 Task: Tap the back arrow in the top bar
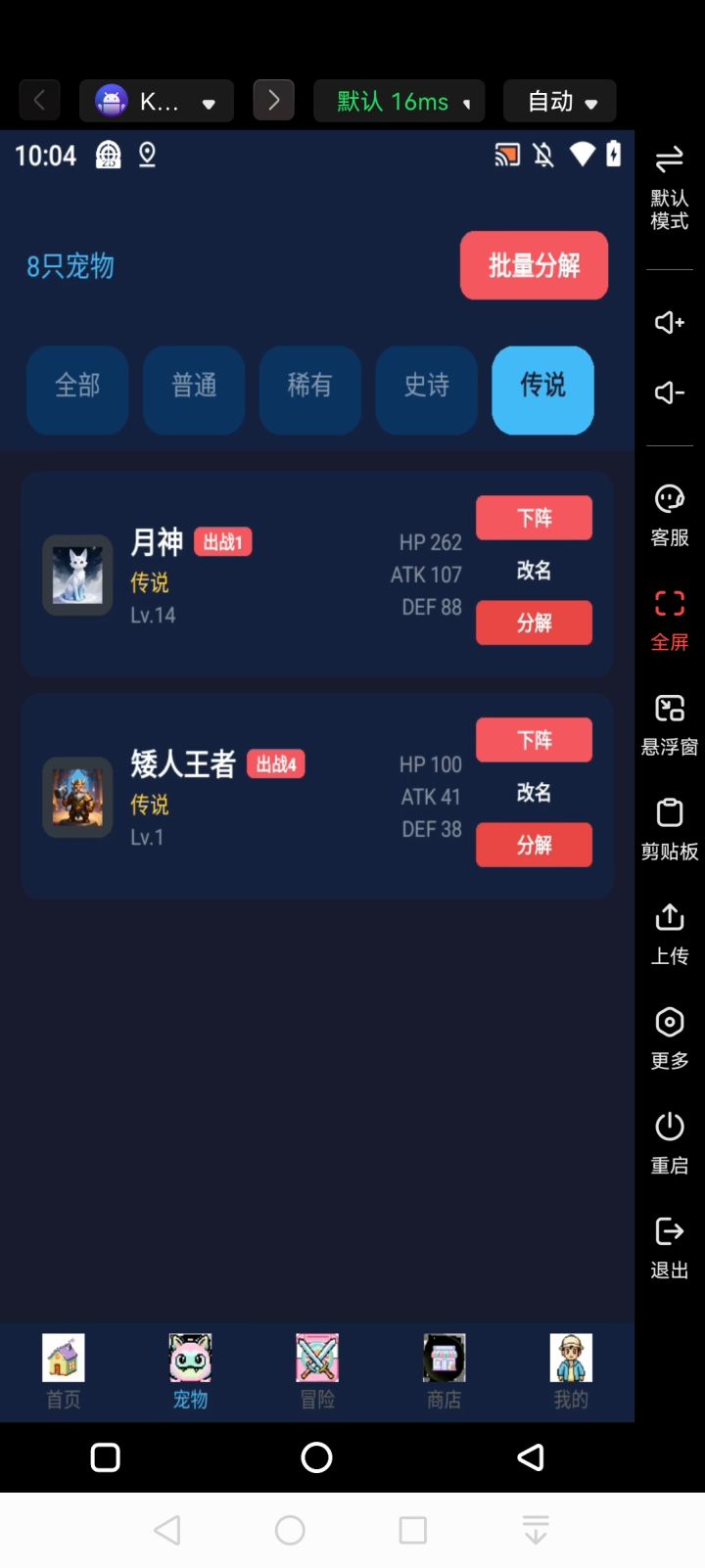pos(39,100)
